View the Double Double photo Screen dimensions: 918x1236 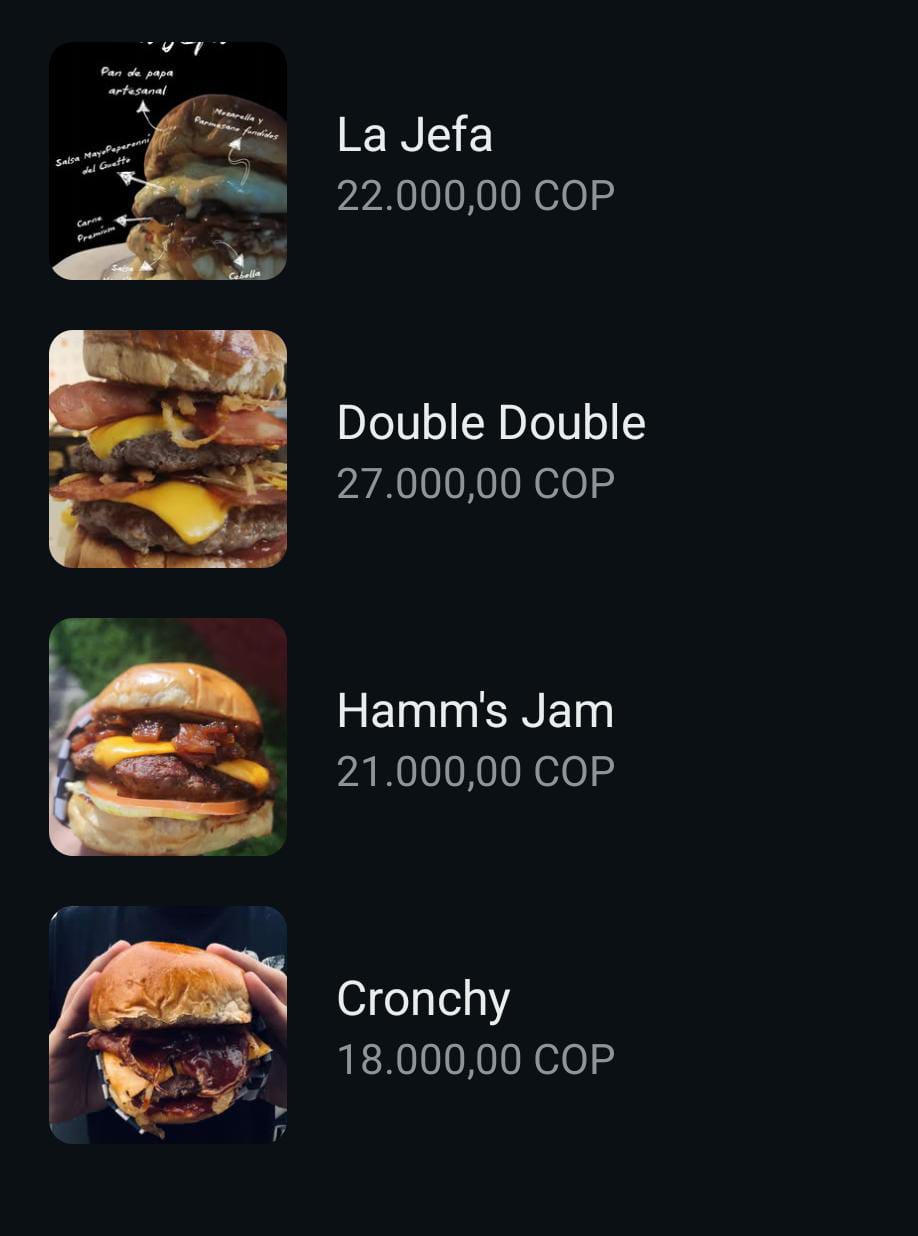[167, 449]
